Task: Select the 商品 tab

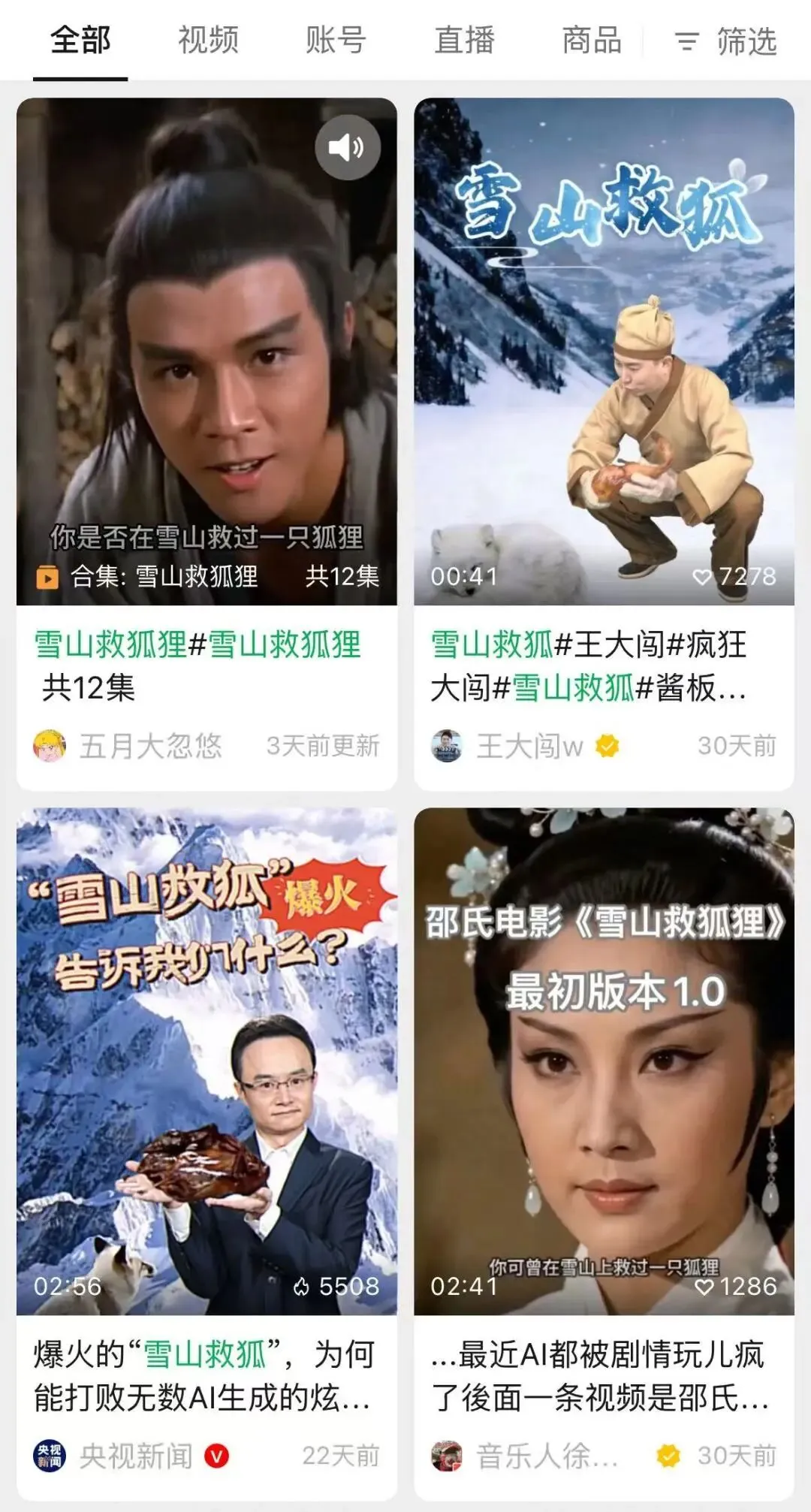Action: tap(592, 41)
